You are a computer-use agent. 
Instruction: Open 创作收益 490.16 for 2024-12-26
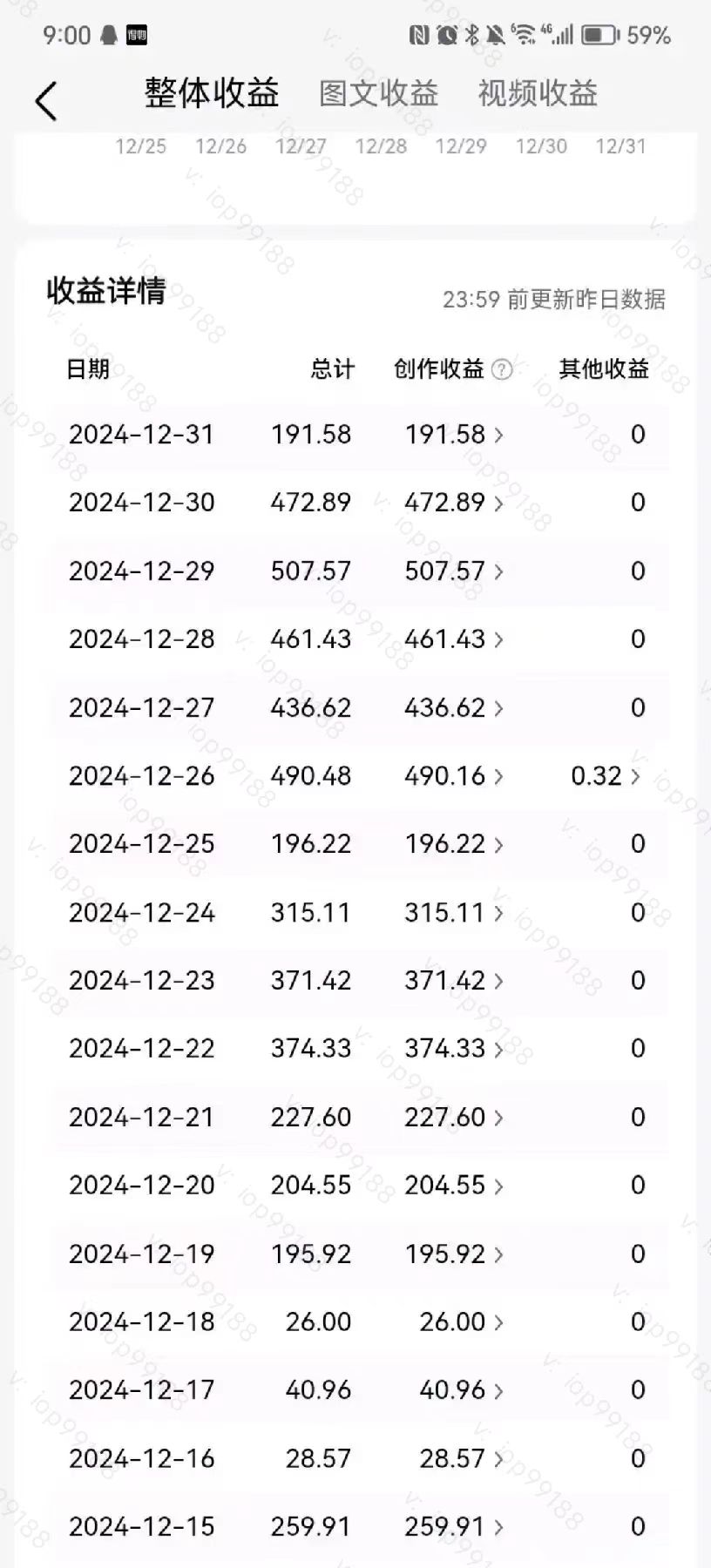pos(453,775)
